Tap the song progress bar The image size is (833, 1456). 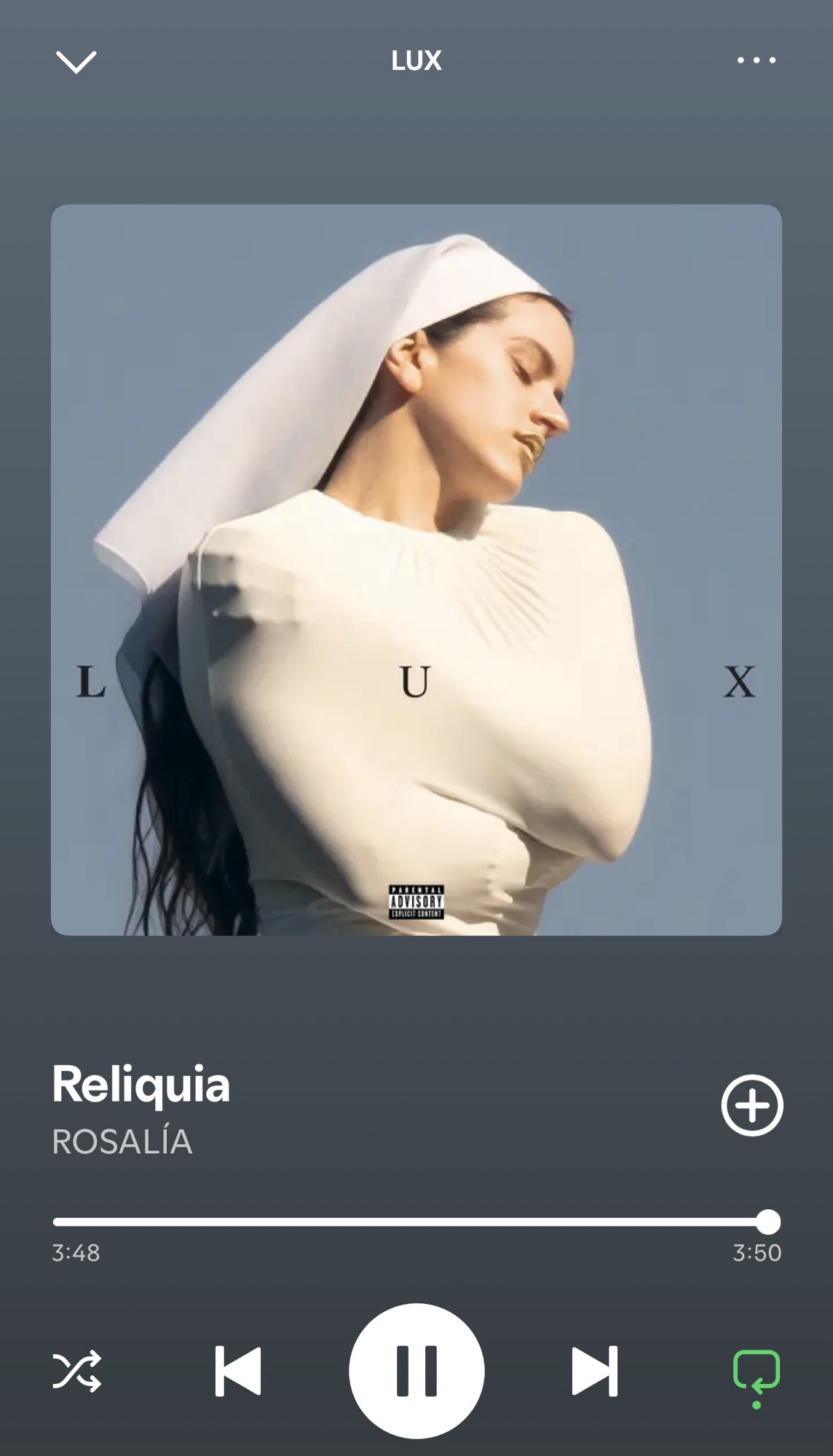408,1222
